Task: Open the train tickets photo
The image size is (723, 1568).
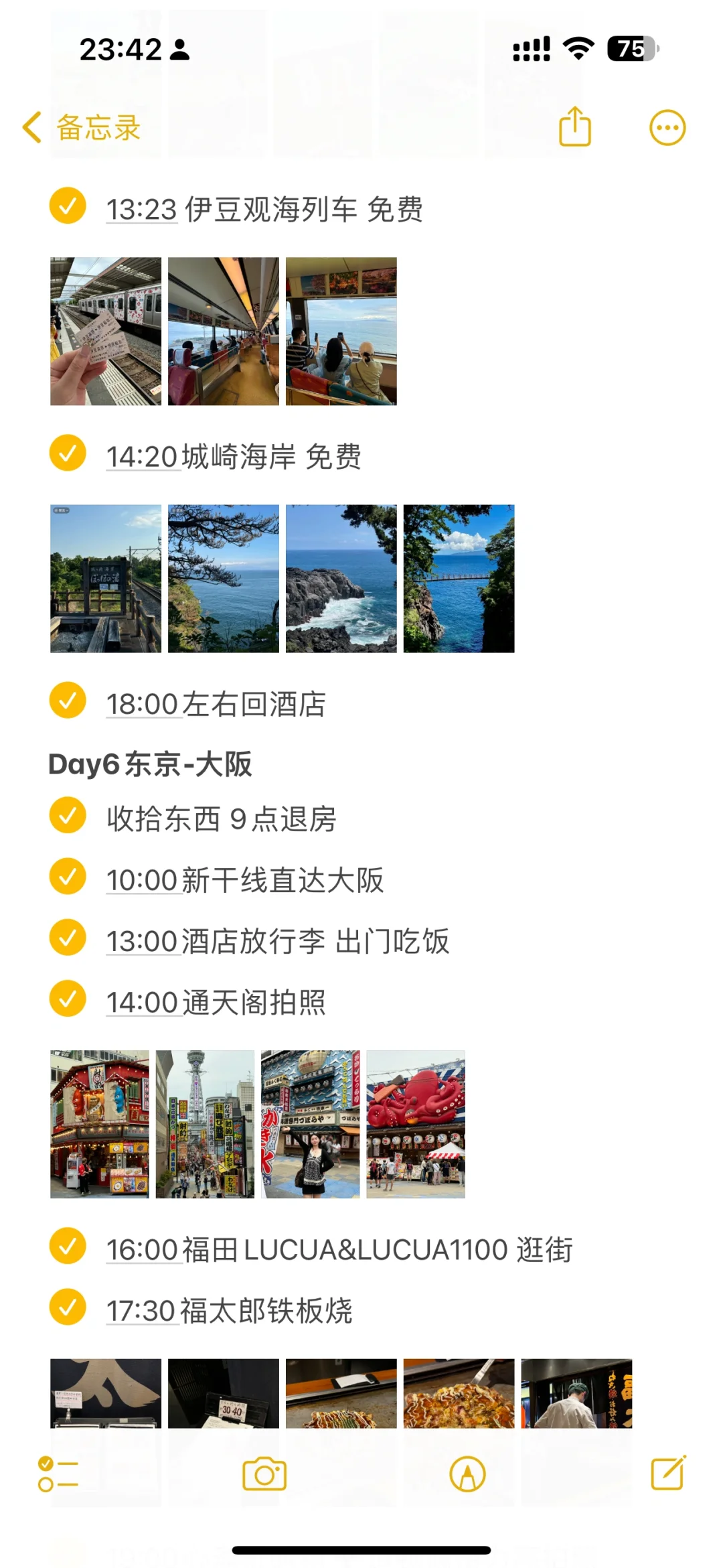Action: pos(106,332)
